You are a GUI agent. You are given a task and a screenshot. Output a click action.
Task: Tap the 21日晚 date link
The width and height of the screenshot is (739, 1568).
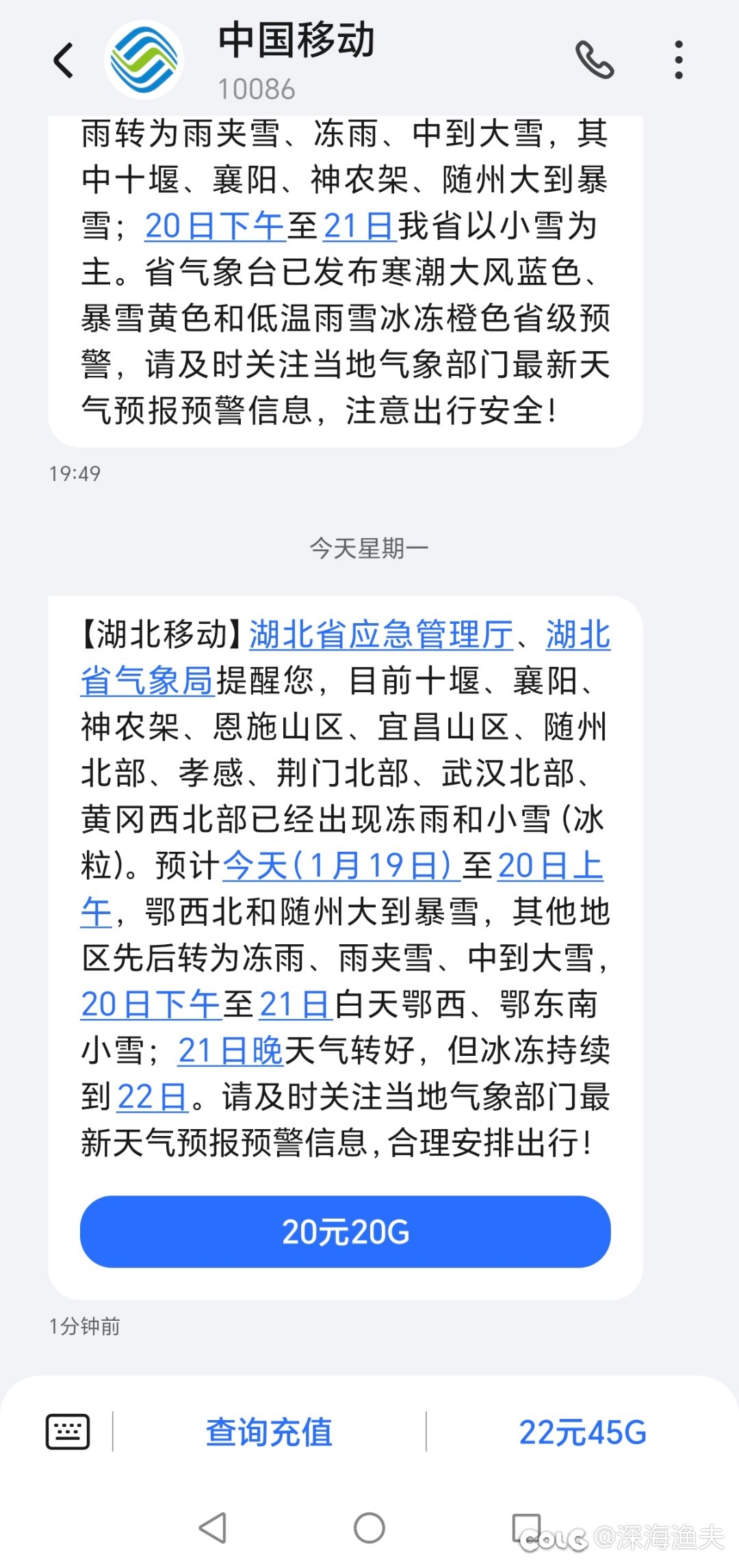tap(231, 1050)
